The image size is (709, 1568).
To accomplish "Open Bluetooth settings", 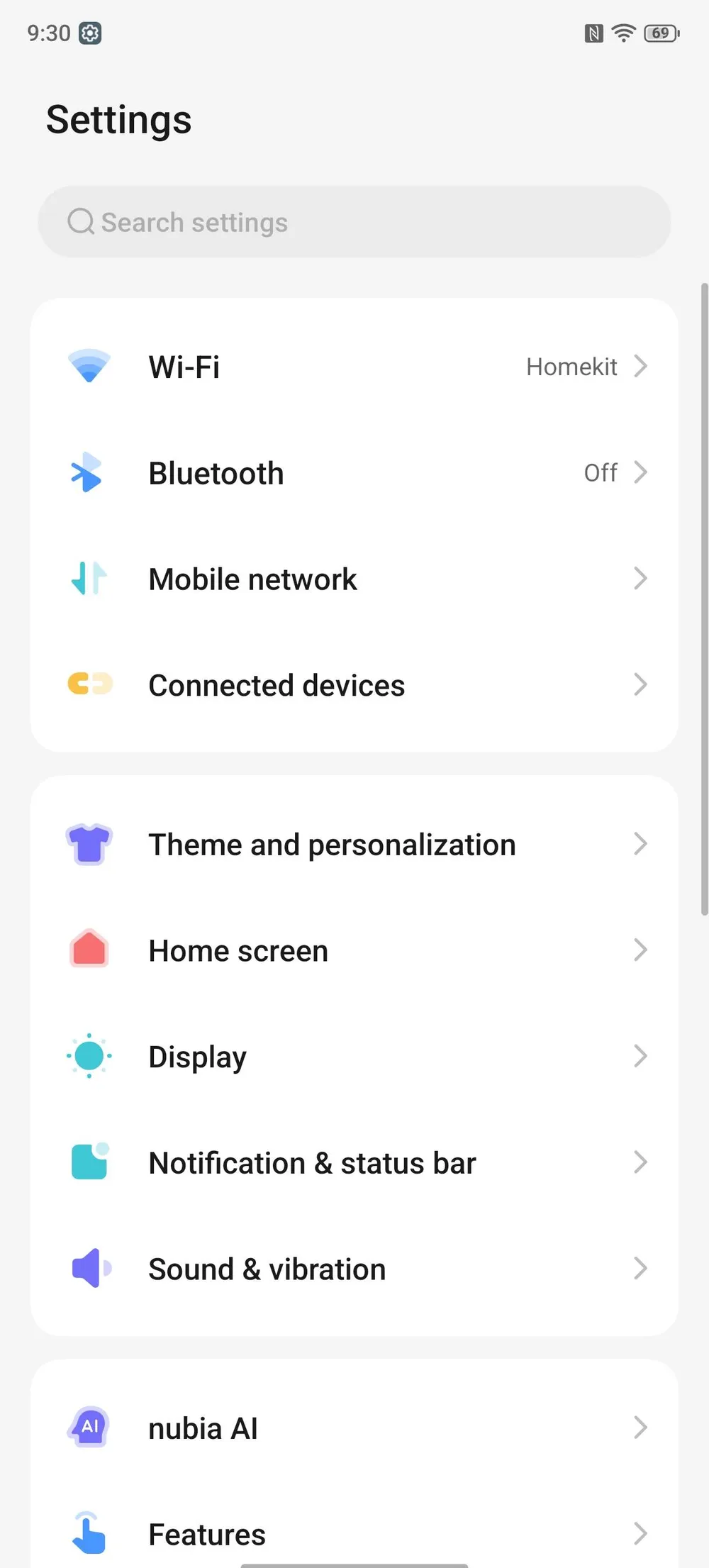I will tap(354, 473).
